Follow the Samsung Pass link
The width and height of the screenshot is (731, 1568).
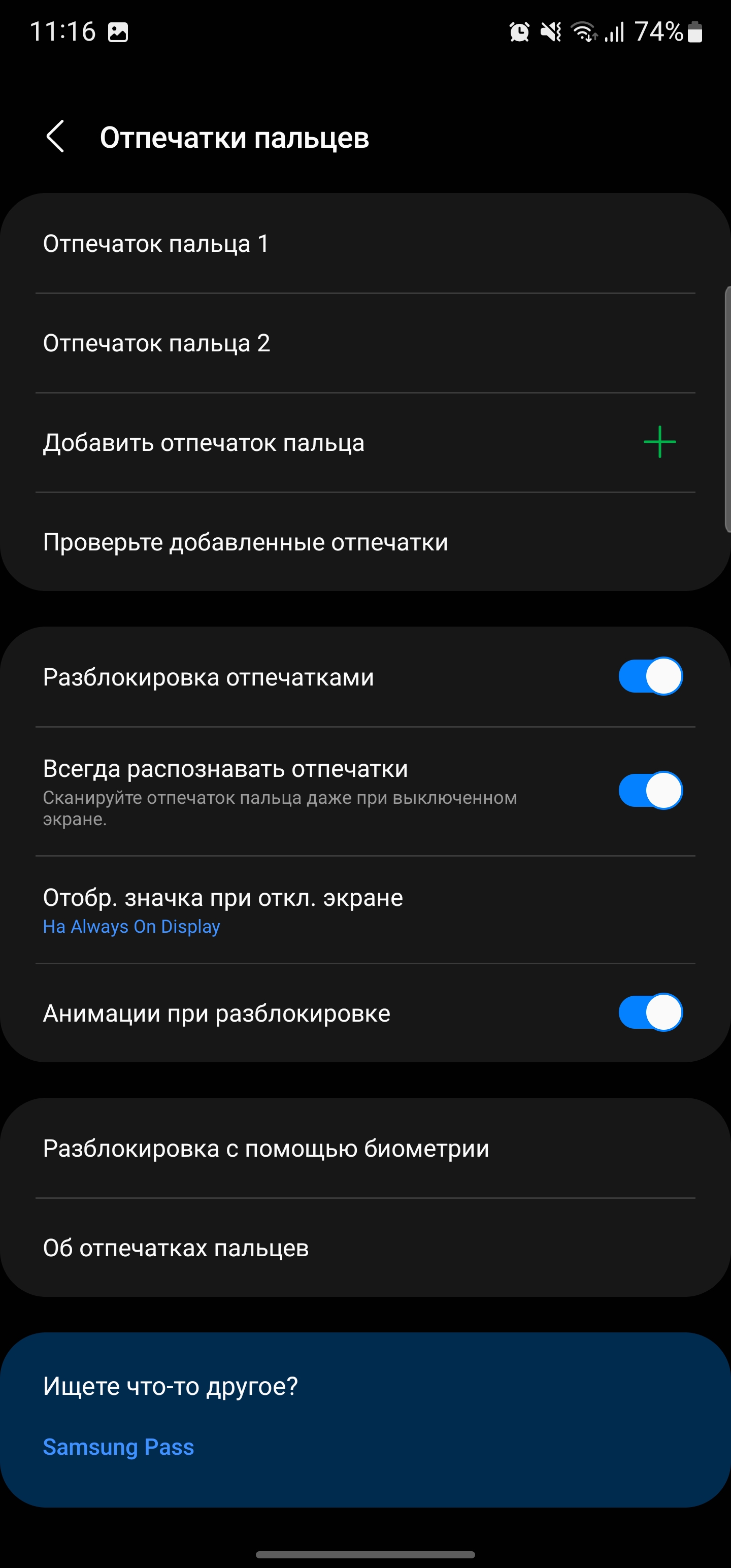(x=118, y=1447)
